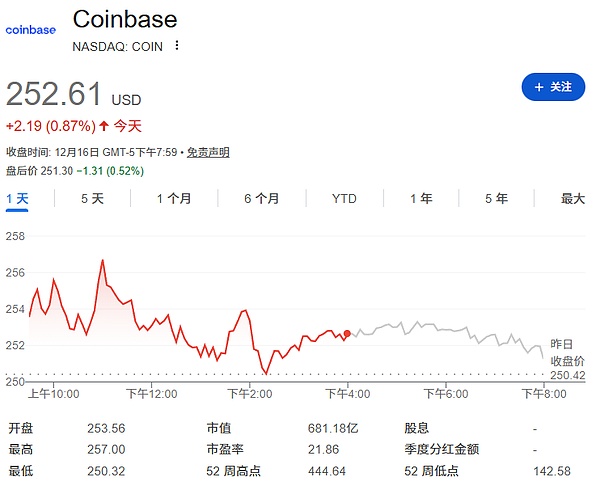Select the 1 天 chart range

click(18, 198)
